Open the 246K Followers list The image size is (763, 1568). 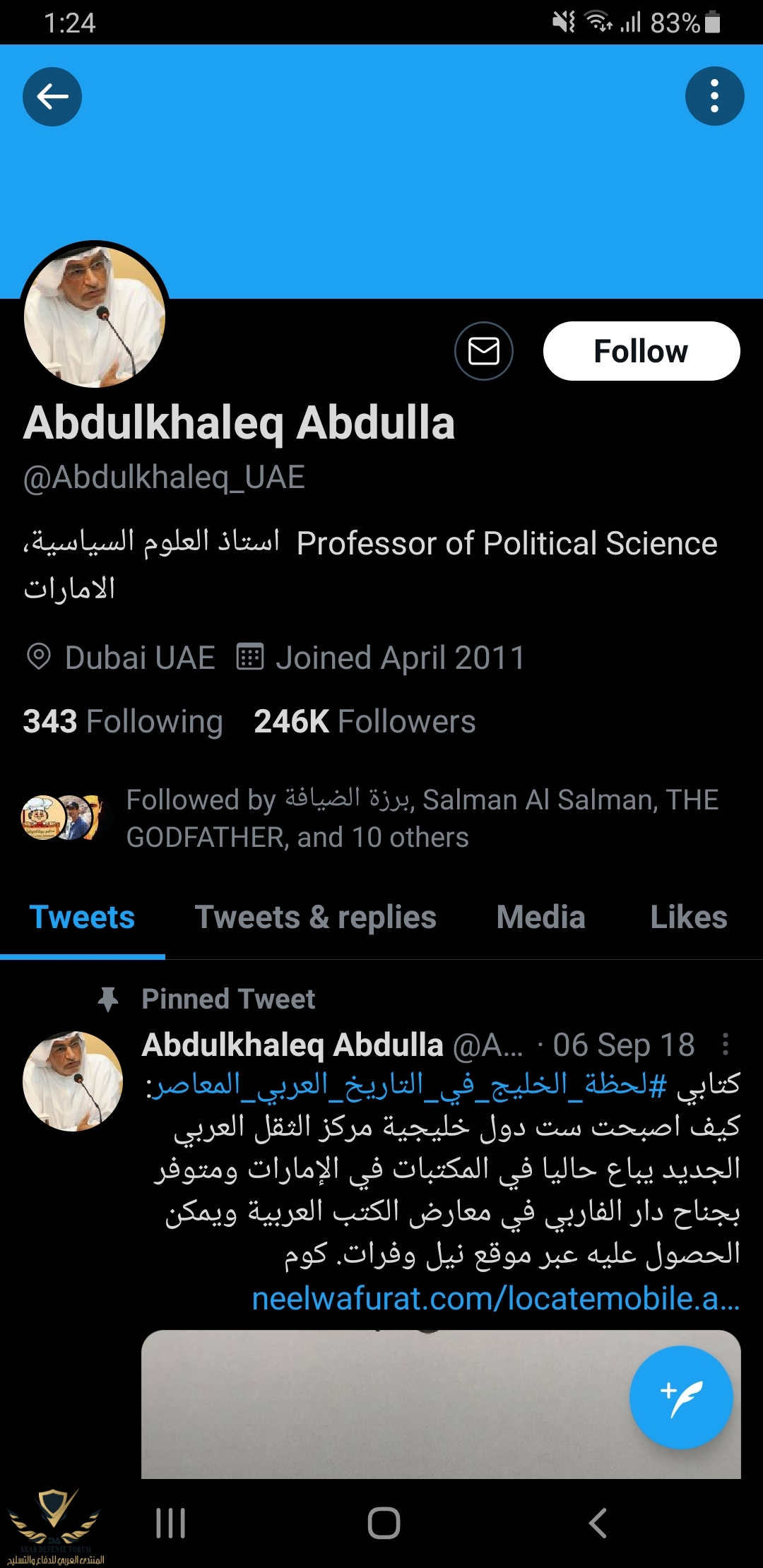point(365,722)
